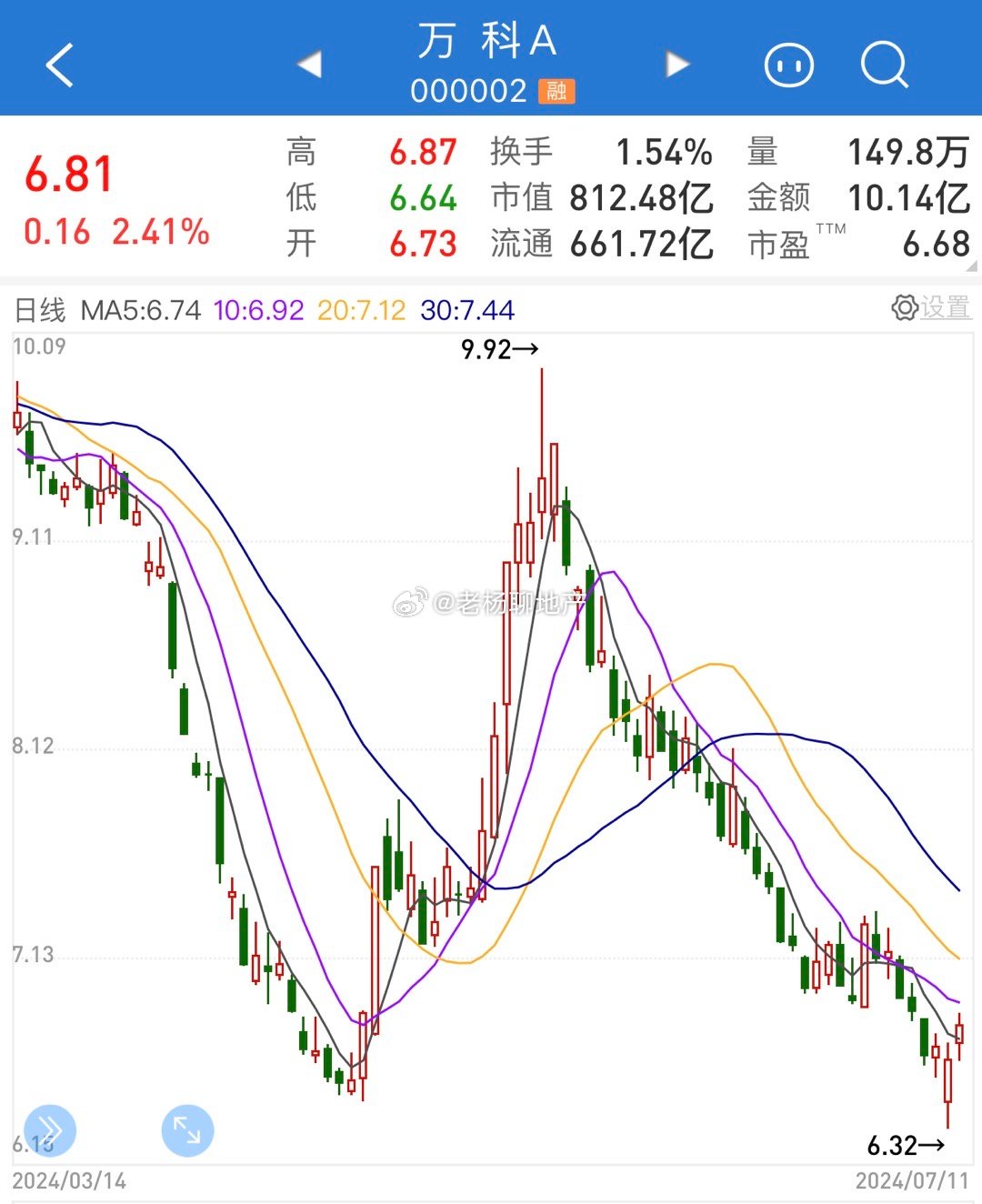Go back using the top-left arrow

point(60,65)
